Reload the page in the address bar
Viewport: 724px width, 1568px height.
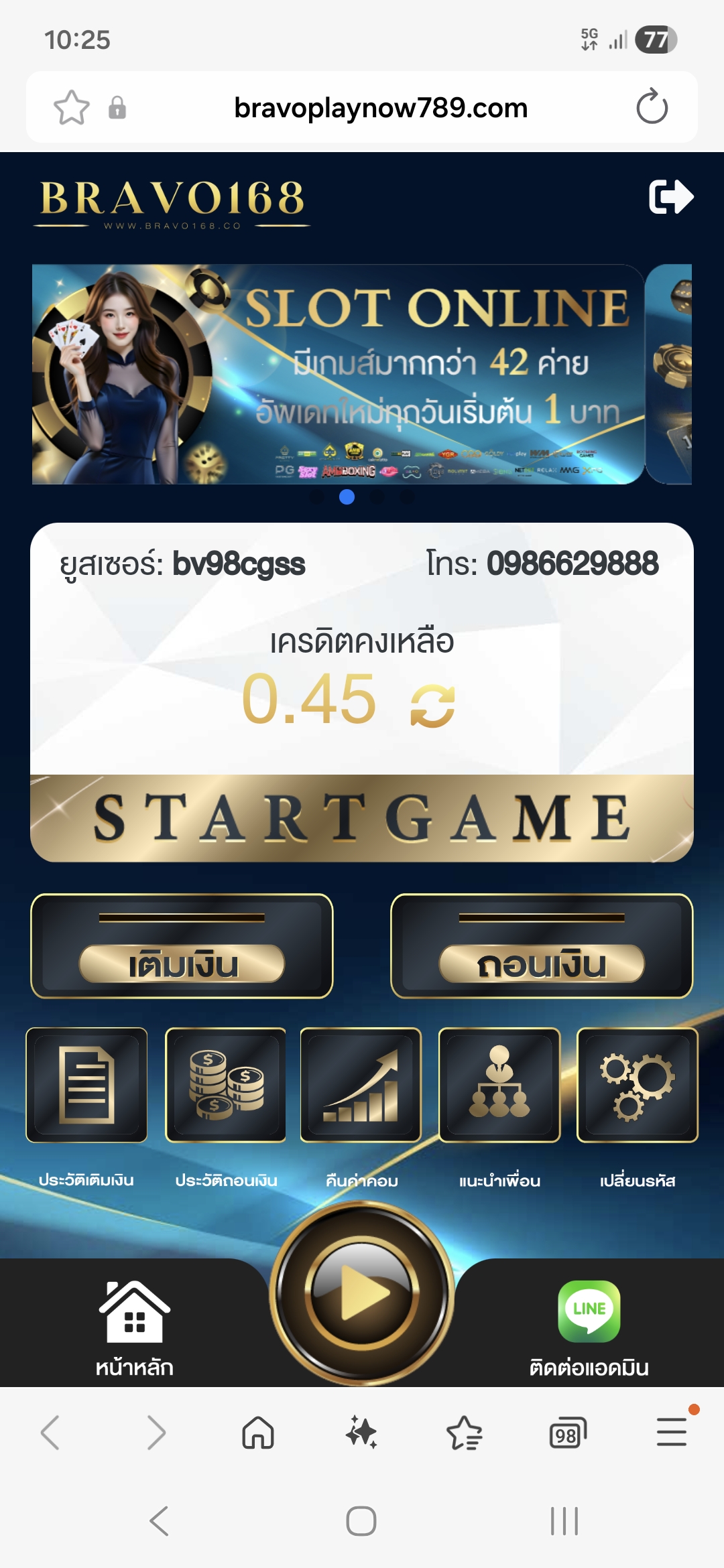coord(652,107)
